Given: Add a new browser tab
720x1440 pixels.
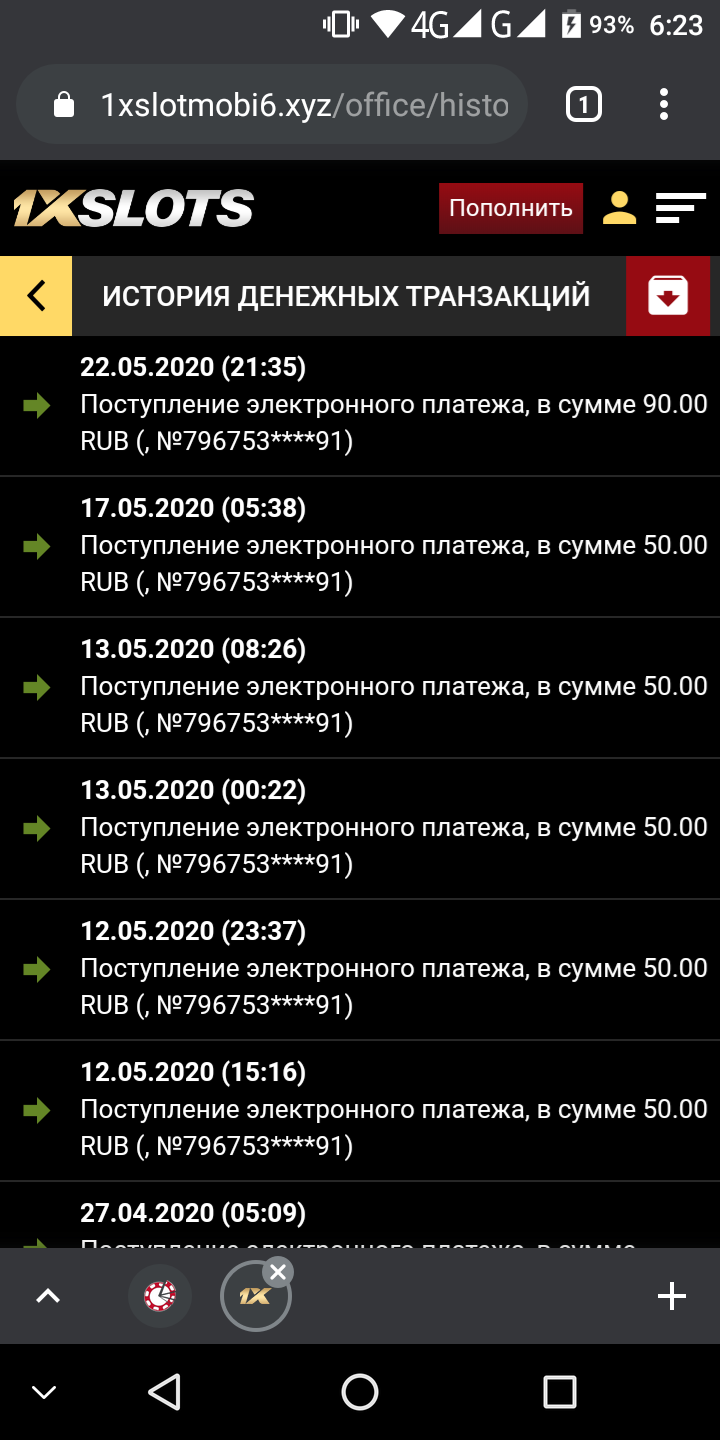Looking at the screenshot, I should click(x=672, y=1296).
